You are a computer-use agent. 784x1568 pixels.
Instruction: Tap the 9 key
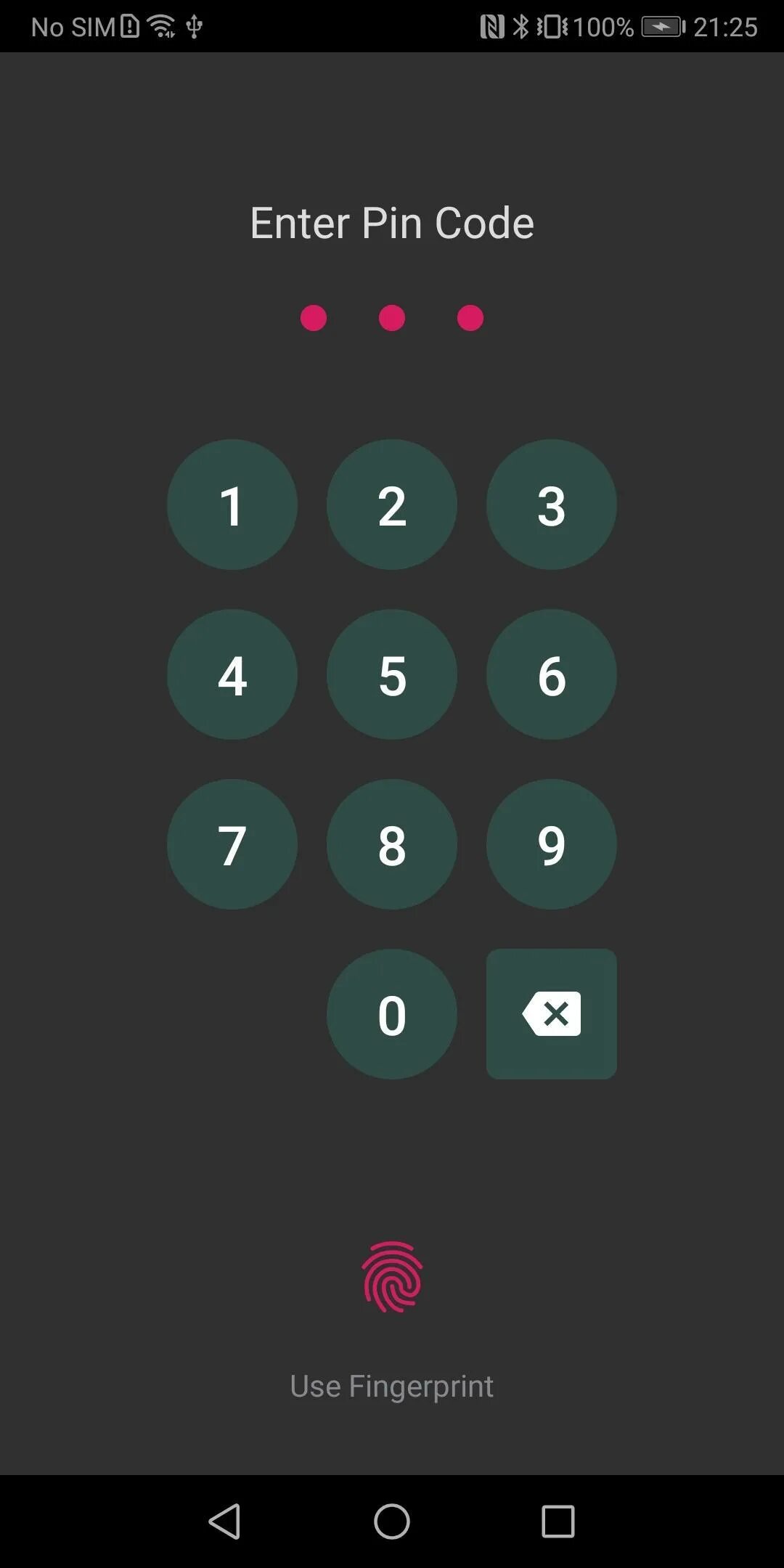coord(552,844)
